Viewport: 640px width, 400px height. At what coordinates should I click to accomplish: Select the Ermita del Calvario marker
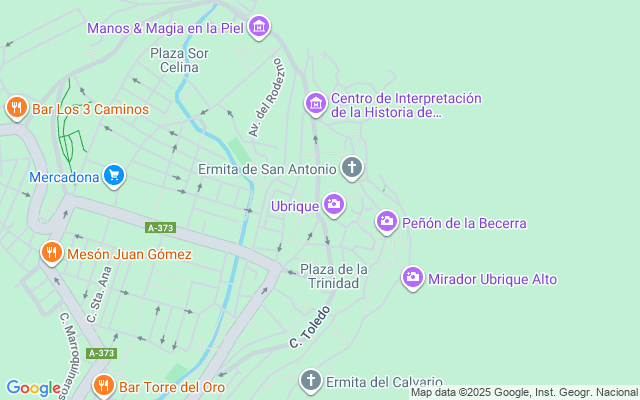(311, 381)
